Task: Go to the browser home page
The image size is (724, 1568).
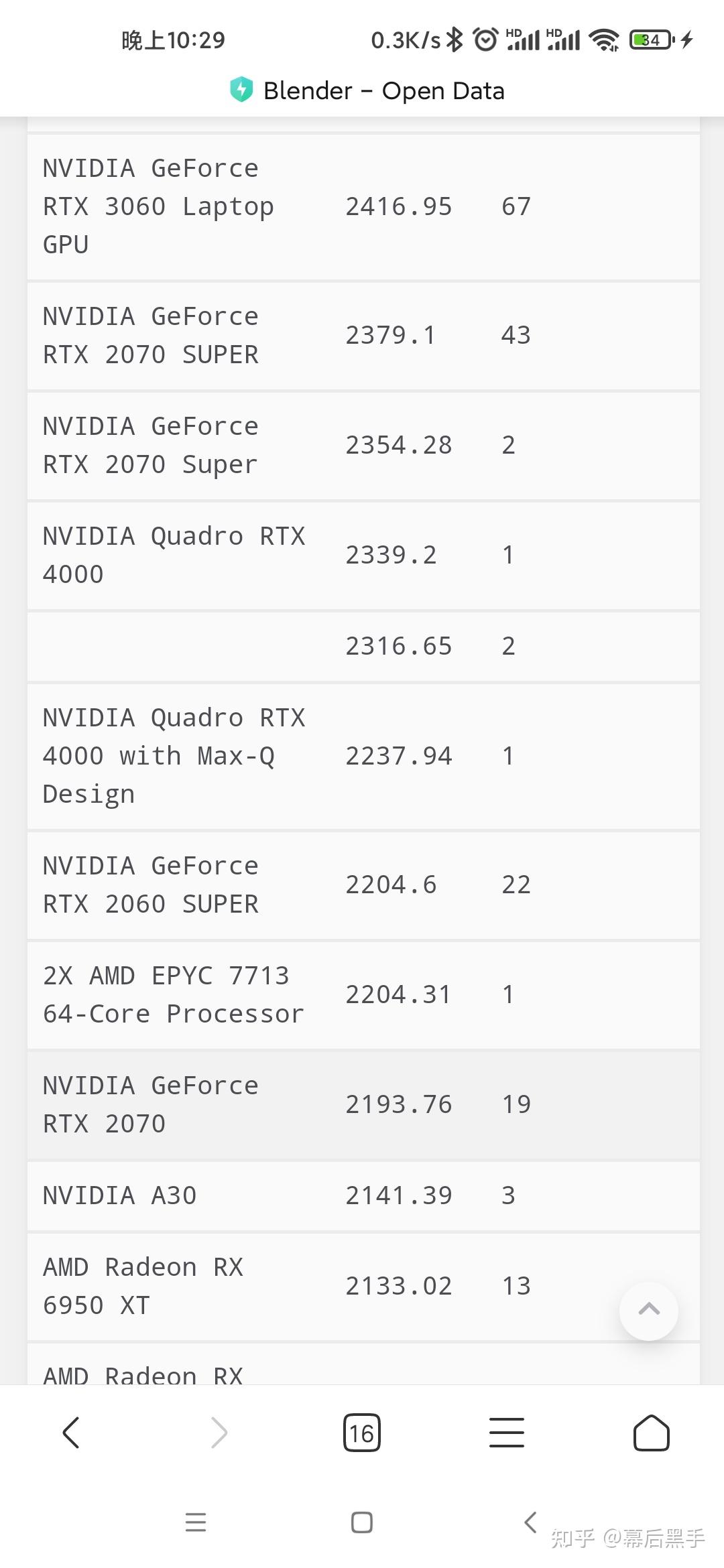Action: pos(652,1433)
